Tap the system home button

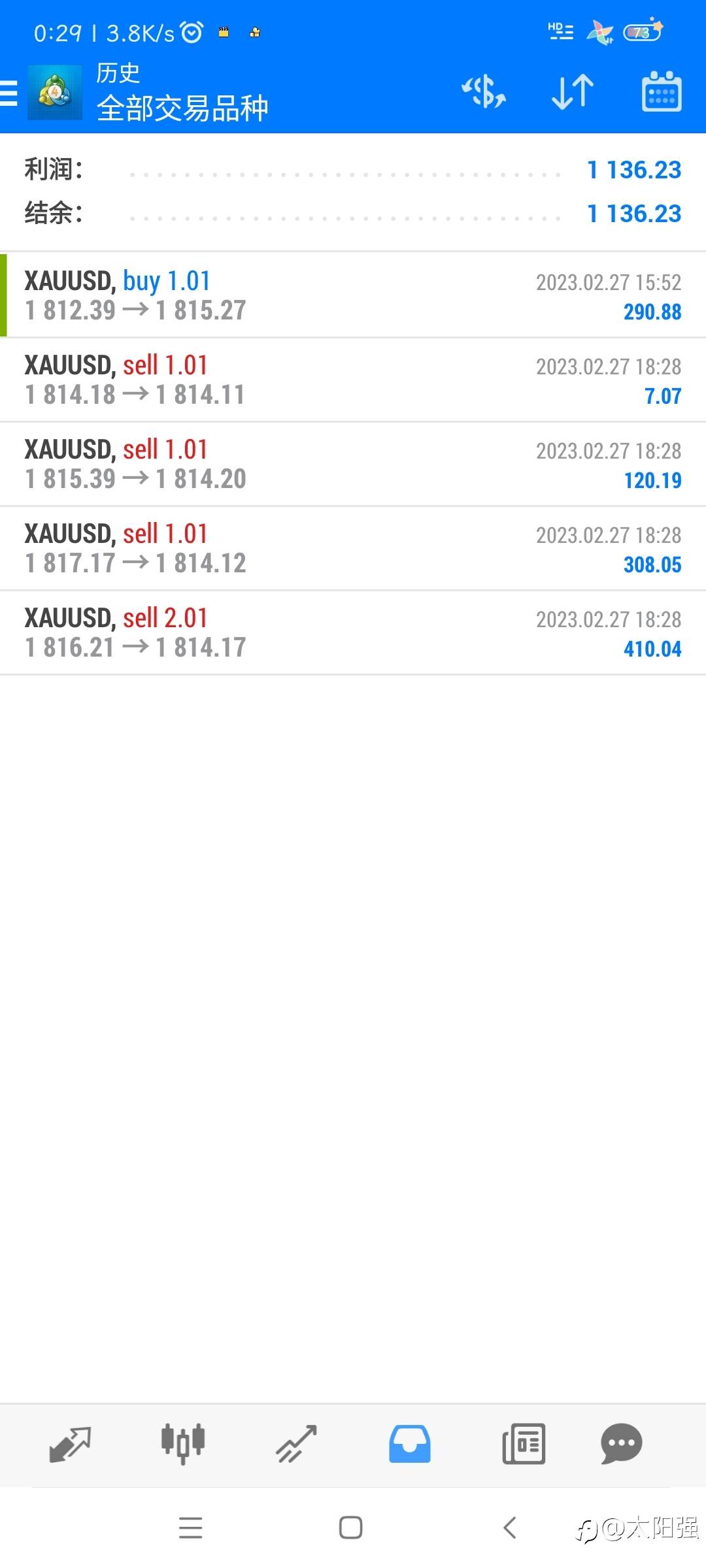tap(351, 1527)
